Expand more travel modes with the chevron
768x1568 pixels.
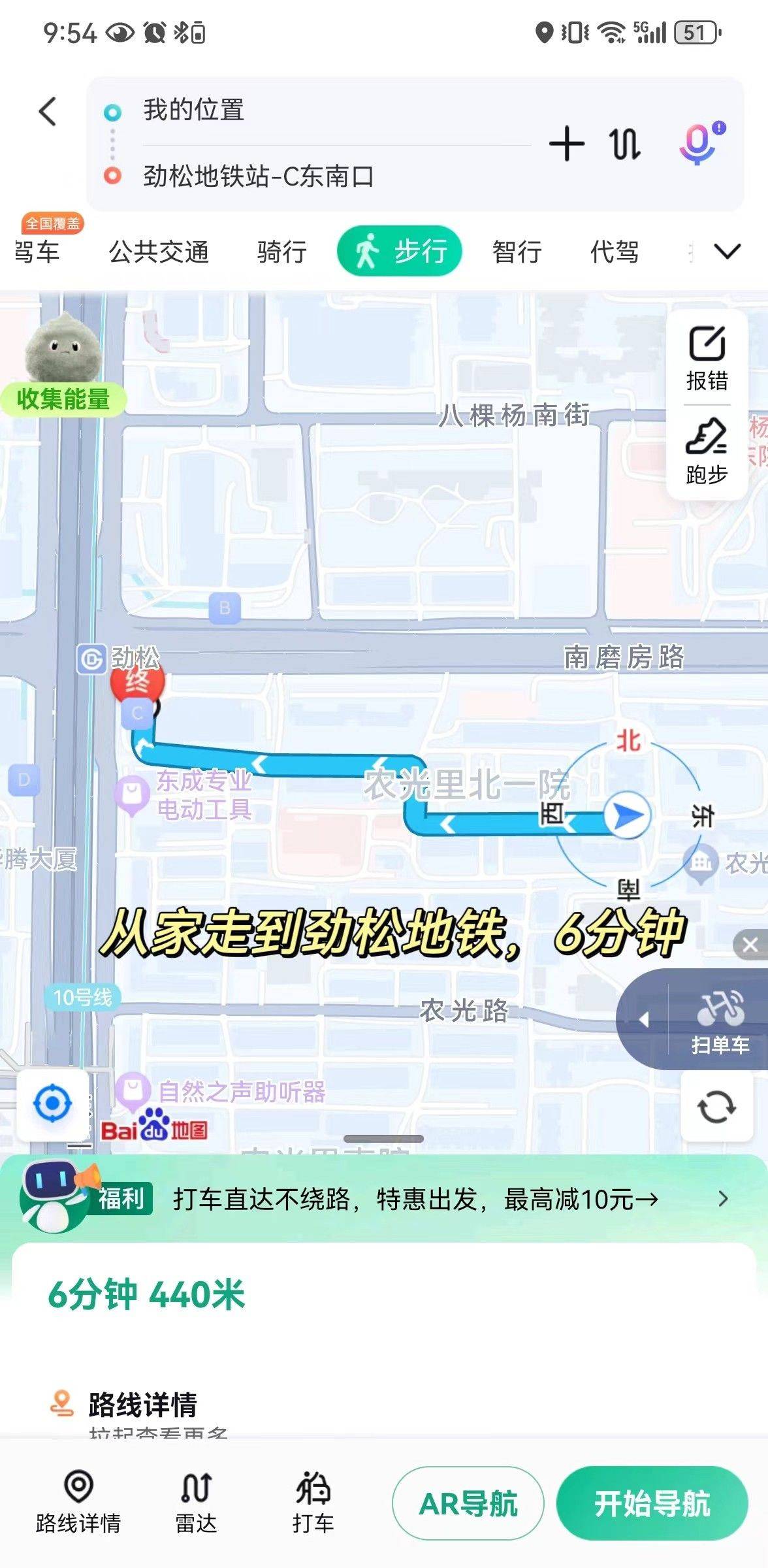(x=727, y=252)
